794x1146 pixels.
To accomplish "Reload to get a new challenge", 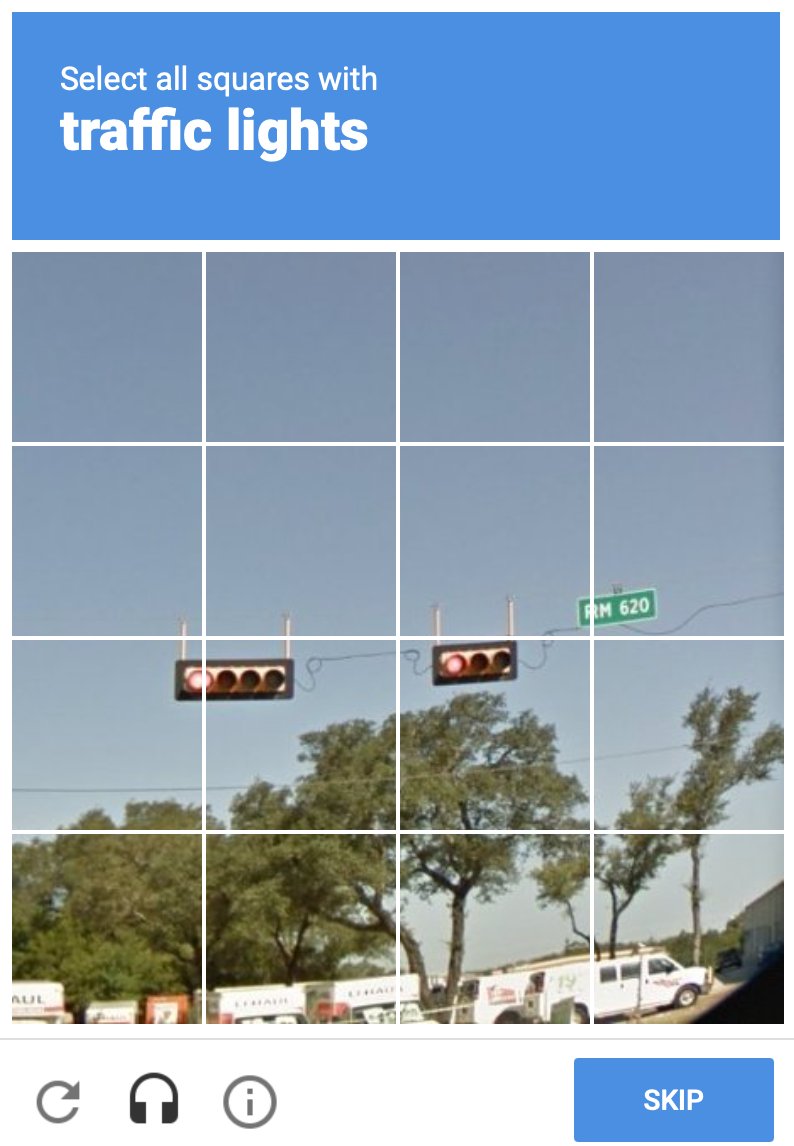I will point(58,1101).
